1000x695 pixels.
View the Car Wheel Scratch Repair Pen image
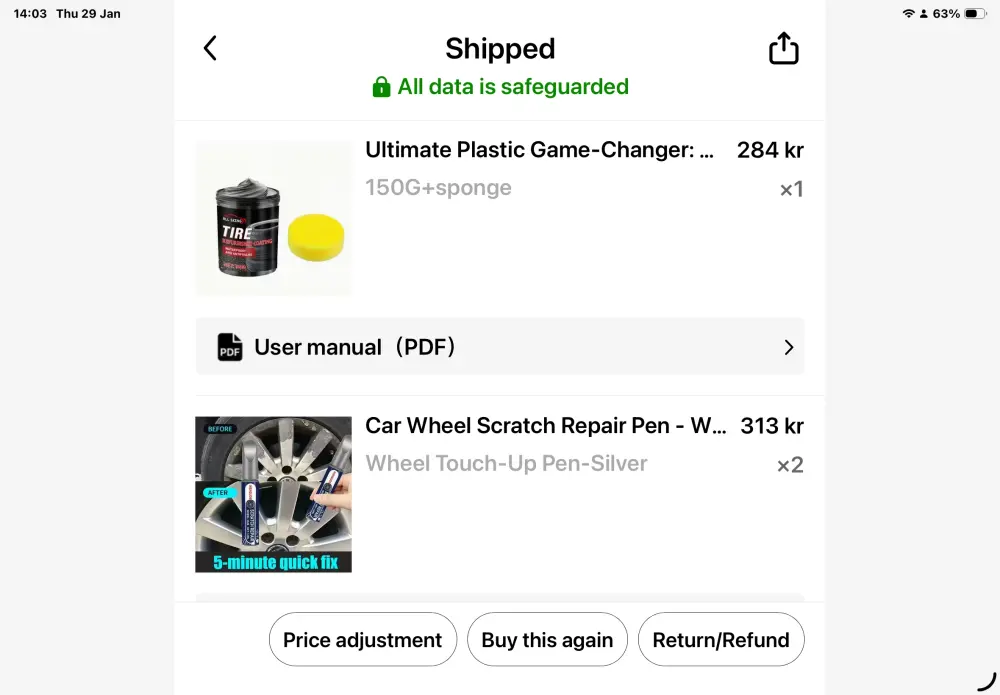pos(273,494)
